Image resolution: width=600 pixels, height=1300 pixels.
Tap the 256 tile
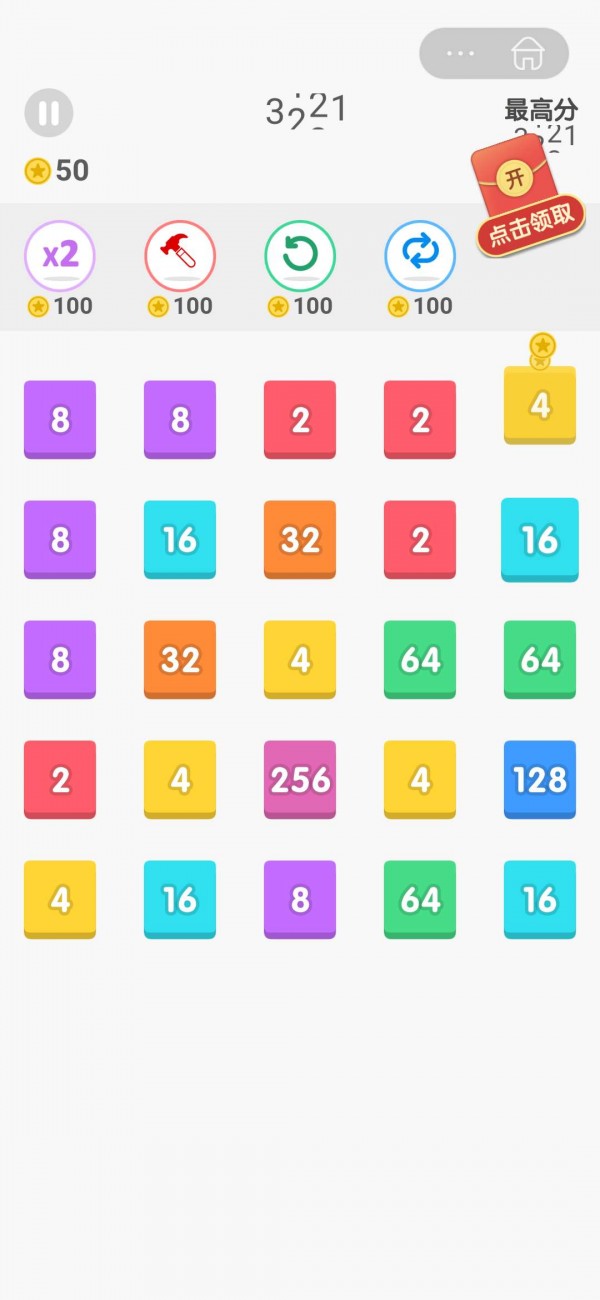point(300,779)
